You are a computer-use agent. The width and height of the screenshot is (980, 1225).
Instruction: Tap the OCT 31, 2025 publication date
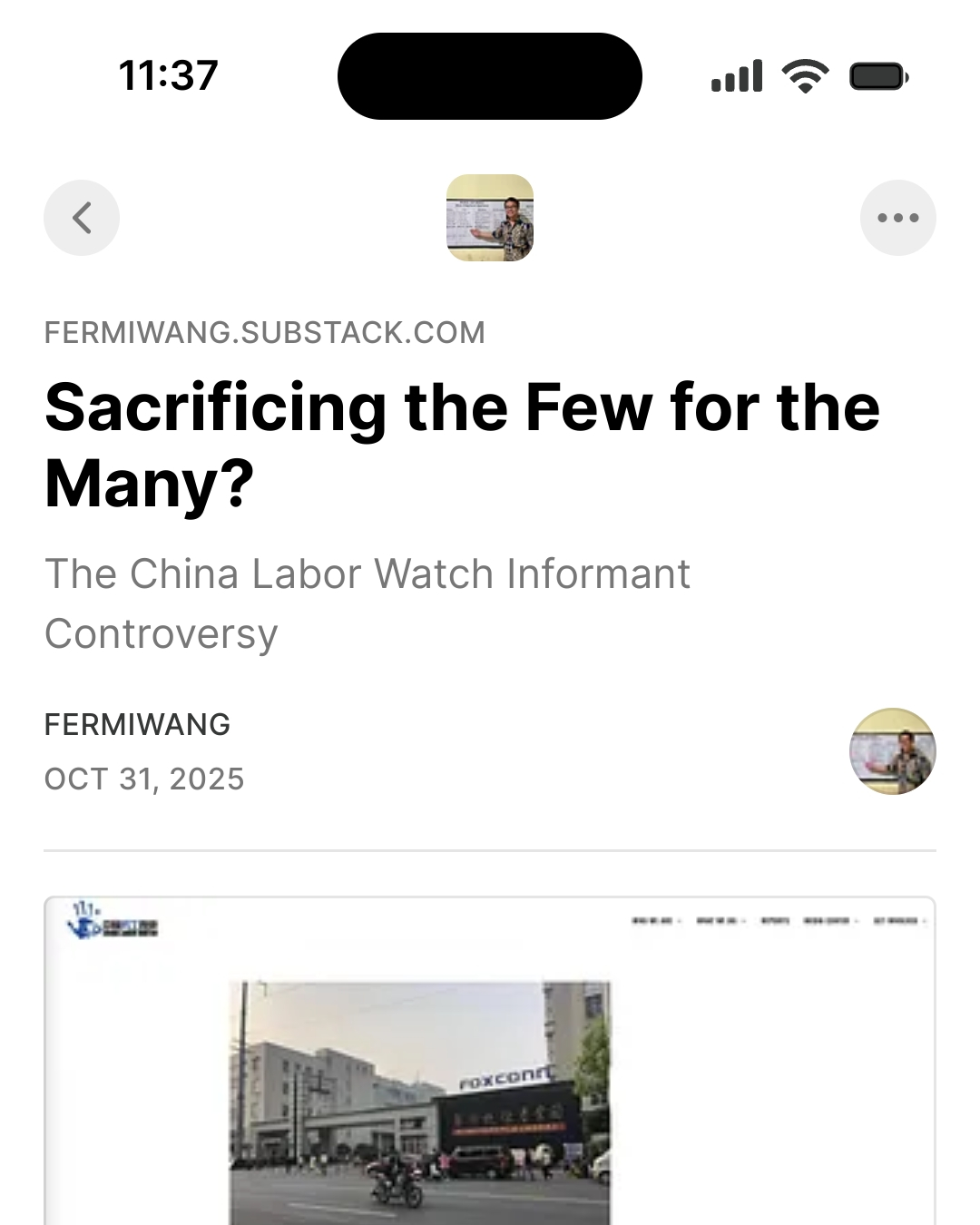tap(143, 778)
